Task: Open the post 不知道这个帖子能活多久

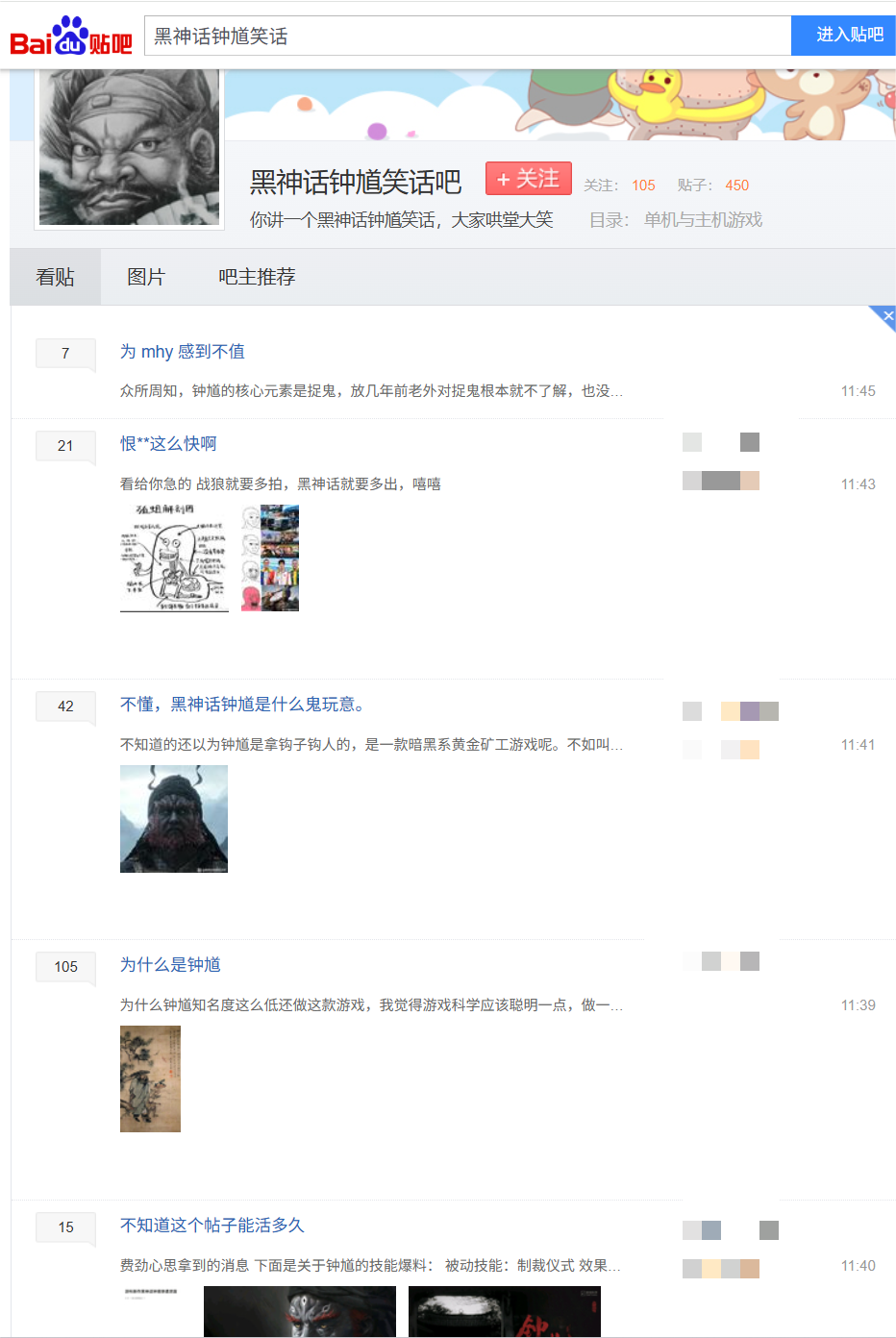Action: click(212, 1225)
